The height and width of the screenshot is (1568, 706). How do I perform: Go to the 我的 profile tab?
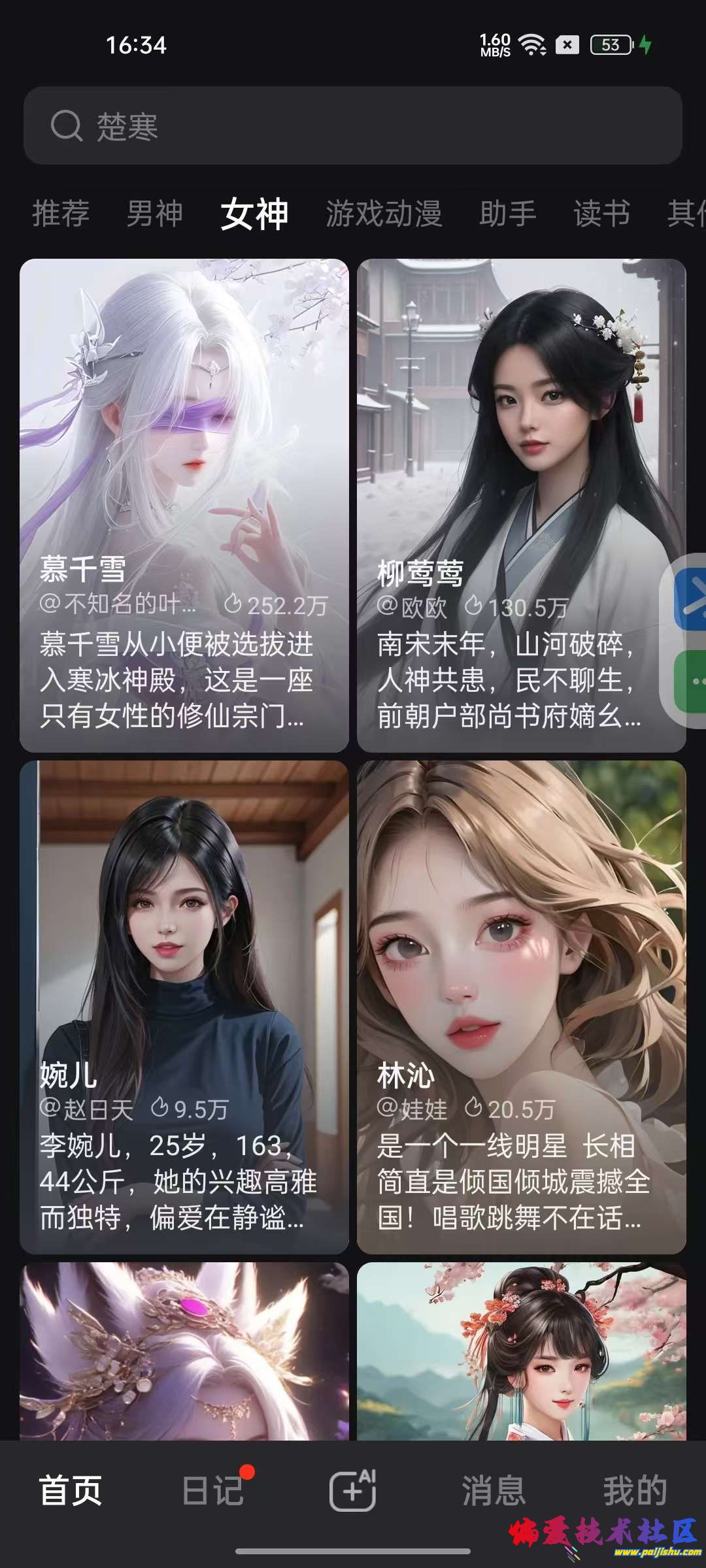[635, 1490]
